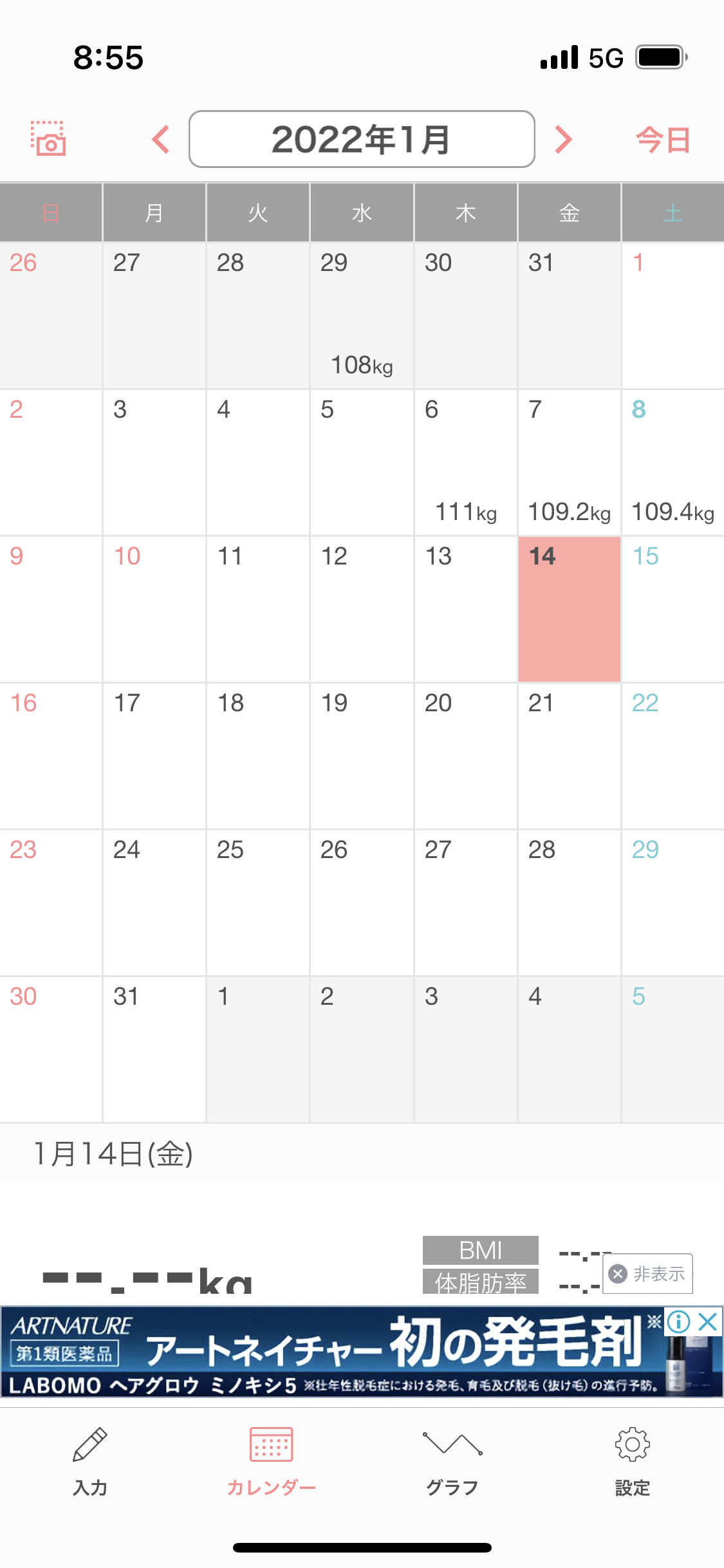This screenshot has width=724, height=1568.
Task: Select January 6 with 111kg
Action: pyautogui.click(x=466, y=463)
